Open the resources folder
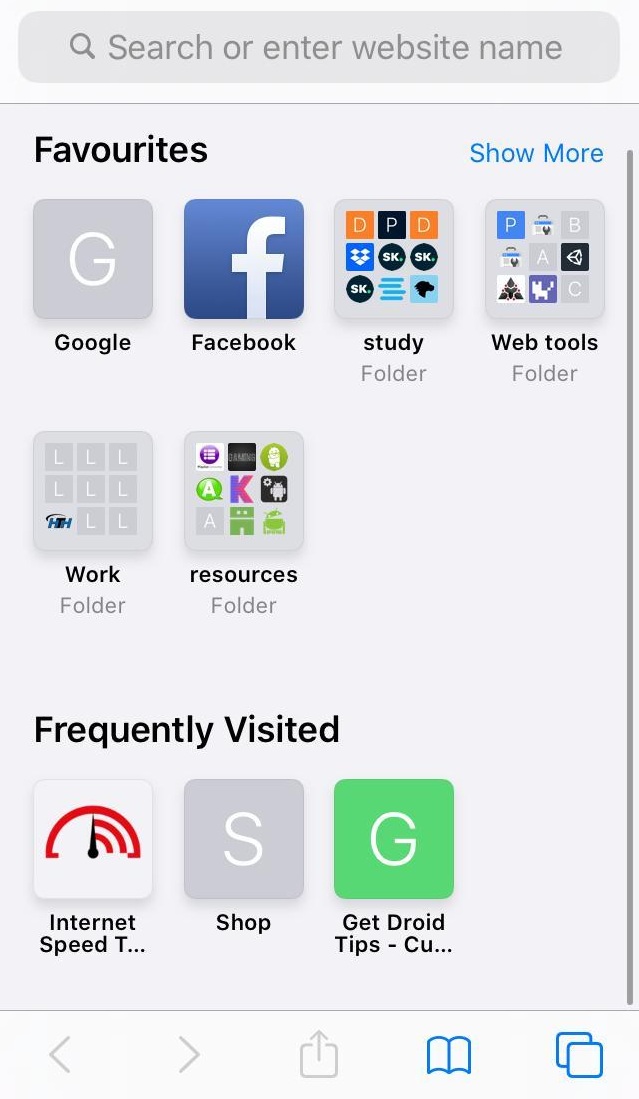 tap(244, 491)
